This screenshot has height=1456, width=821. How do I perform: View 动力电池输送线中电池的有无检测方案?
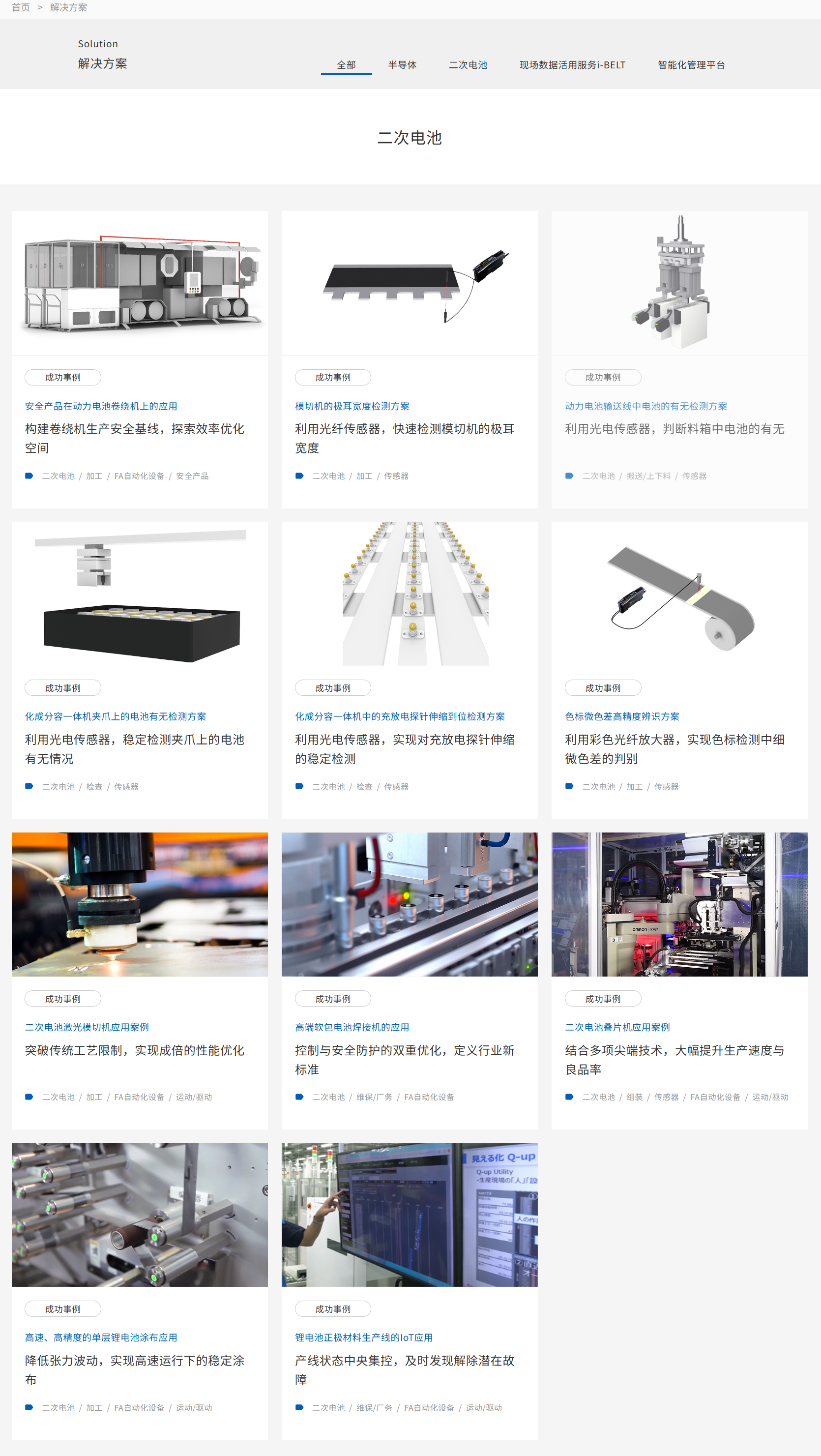645,406
